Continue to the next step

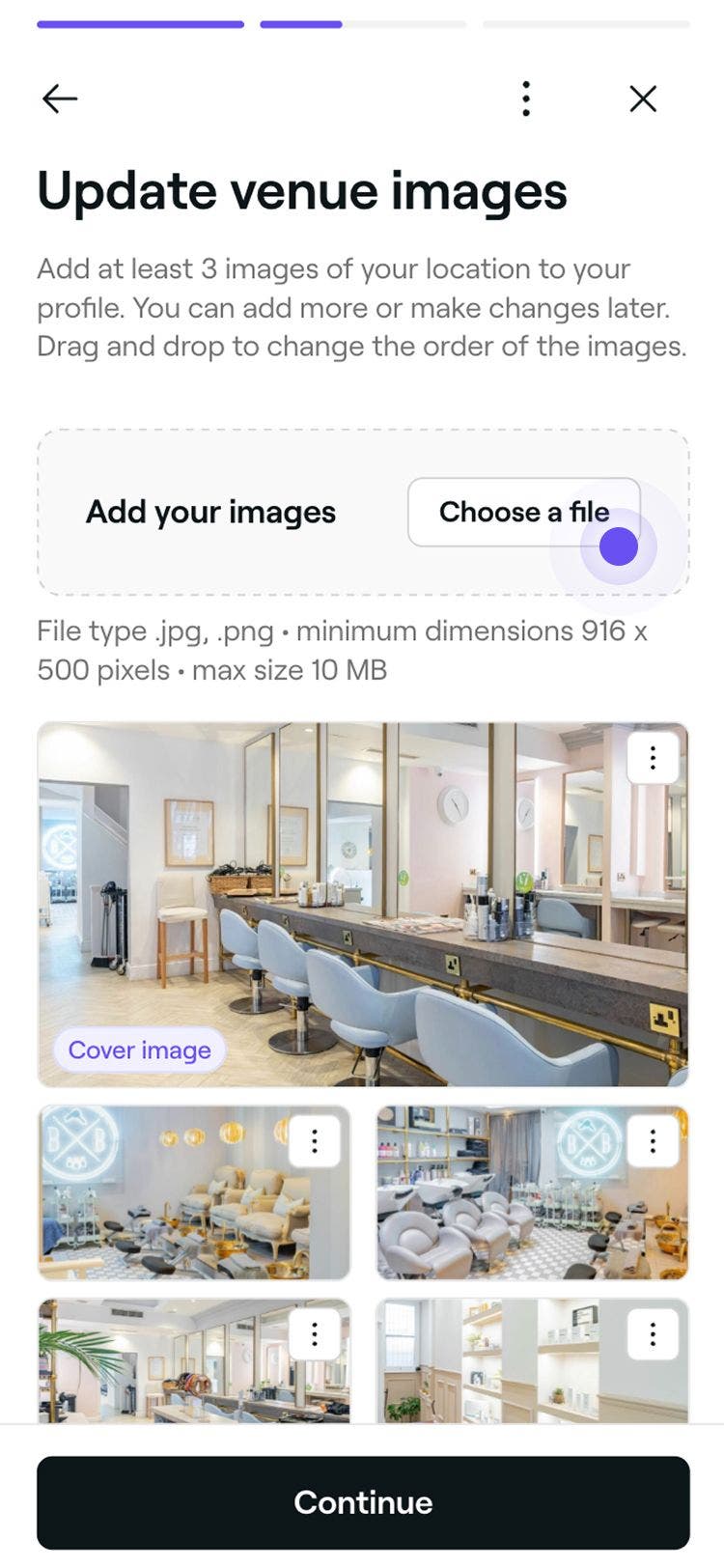[x=363, y=1502]
